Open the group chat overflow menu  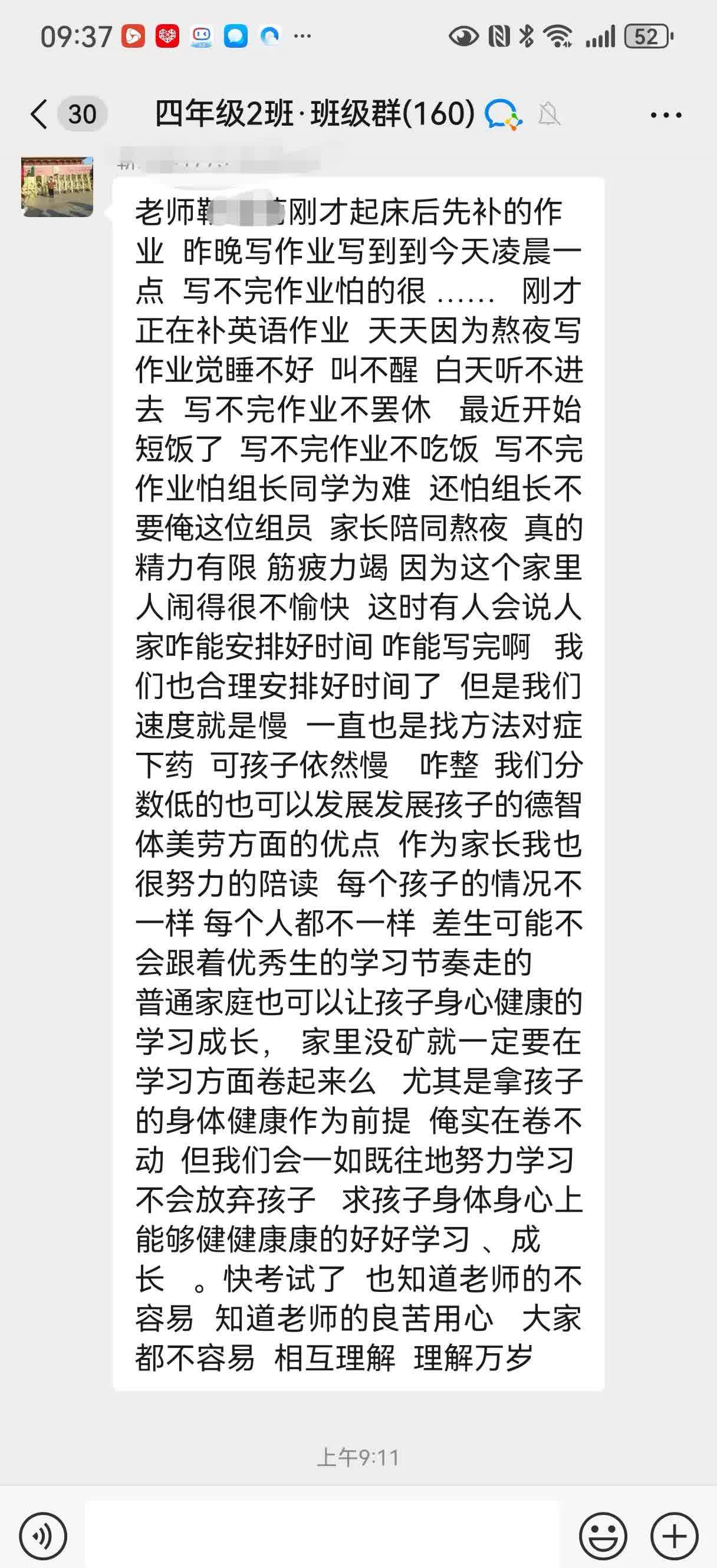point(666,114)
